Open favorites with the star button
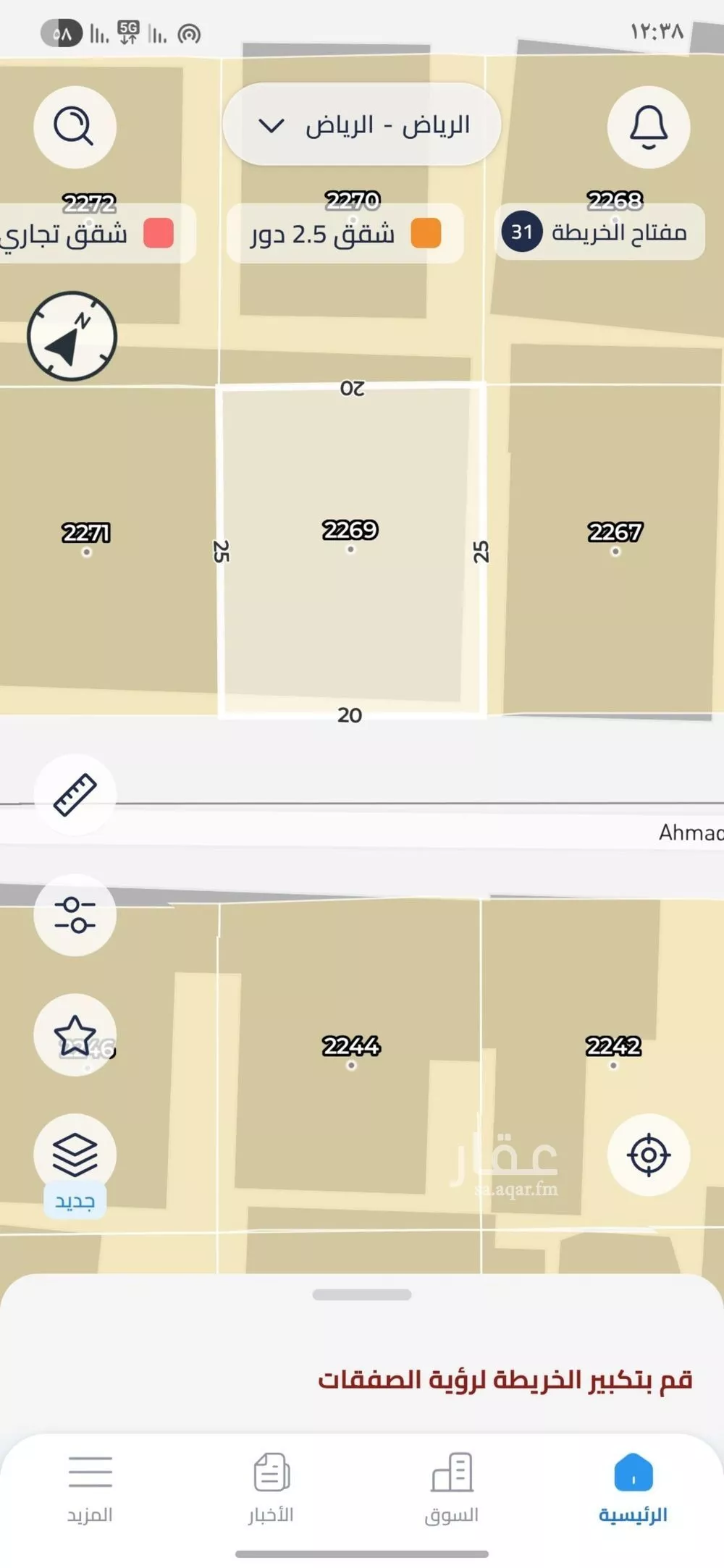Viewport: 724px width, 1568px height. 75,1035
